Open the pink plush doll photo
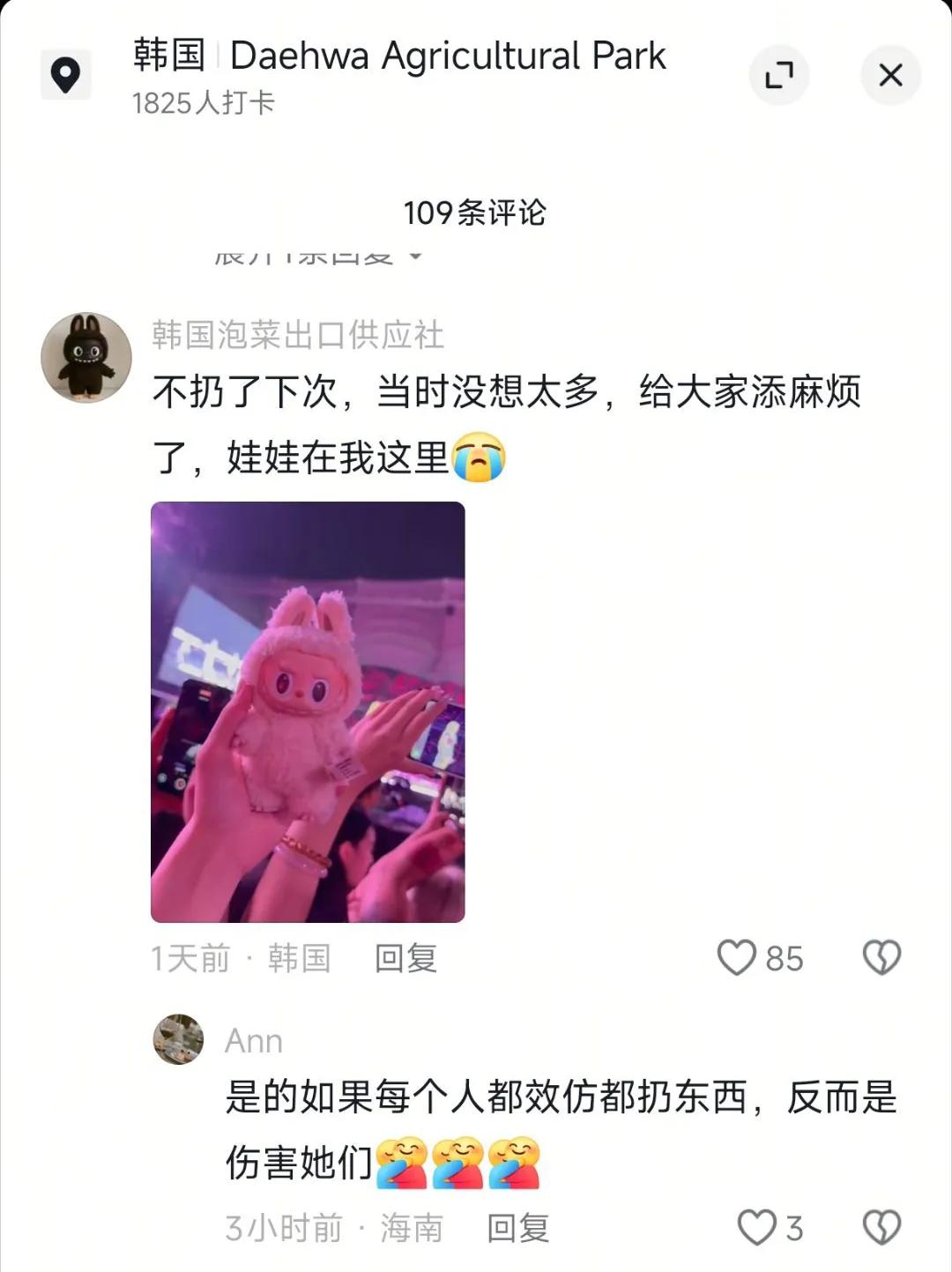This screenshot has width=952, height=1272. (x=308, y=711)
